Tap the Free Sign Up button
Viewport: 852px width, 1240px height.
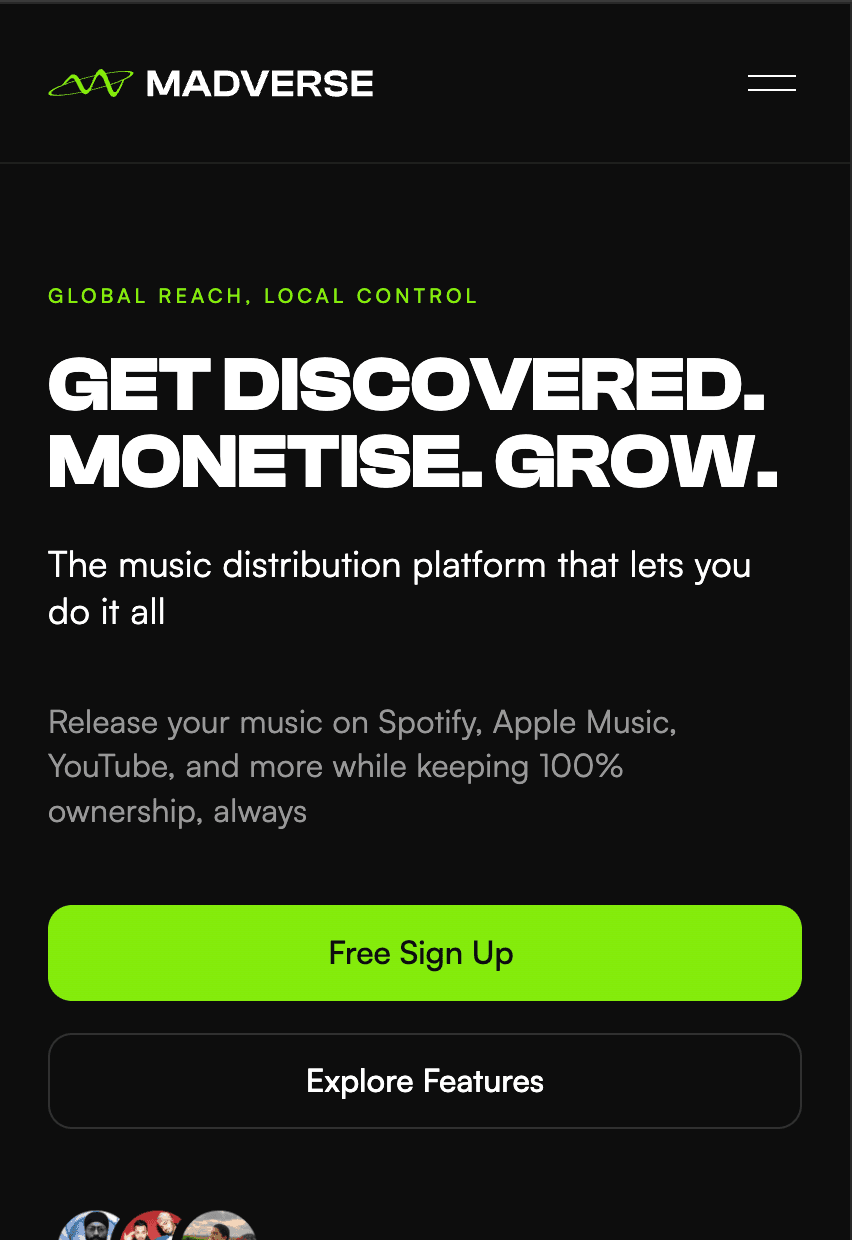click(x=424, y=953)
